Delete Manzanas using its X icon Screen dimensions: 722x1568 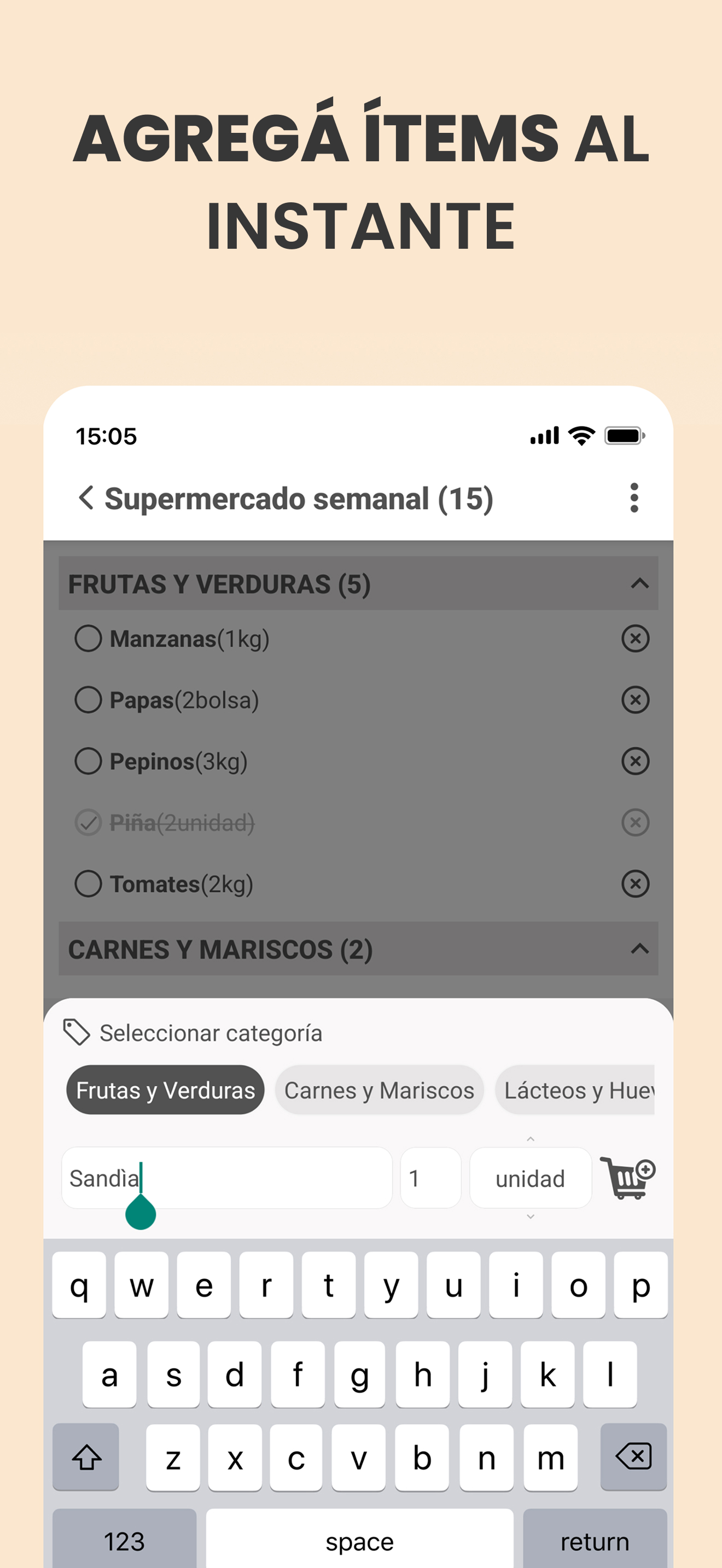(x=635, y=638)
